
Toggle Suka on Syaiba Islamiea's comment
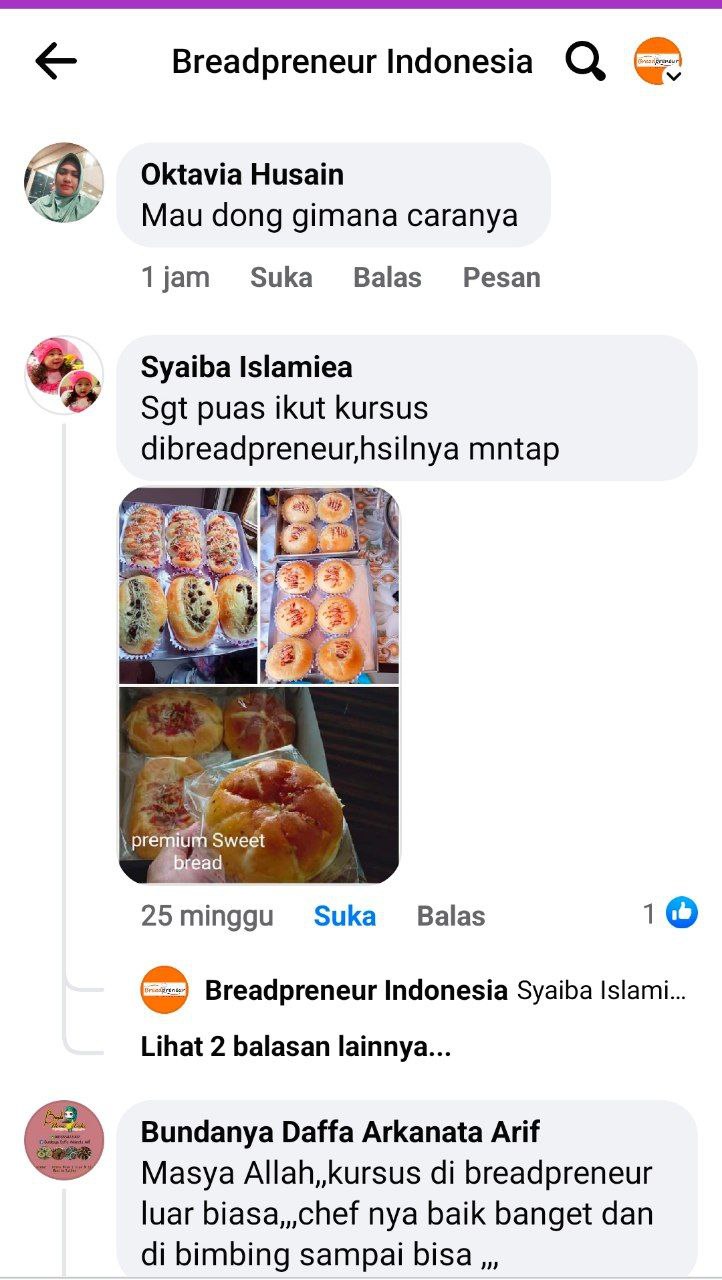345,915
